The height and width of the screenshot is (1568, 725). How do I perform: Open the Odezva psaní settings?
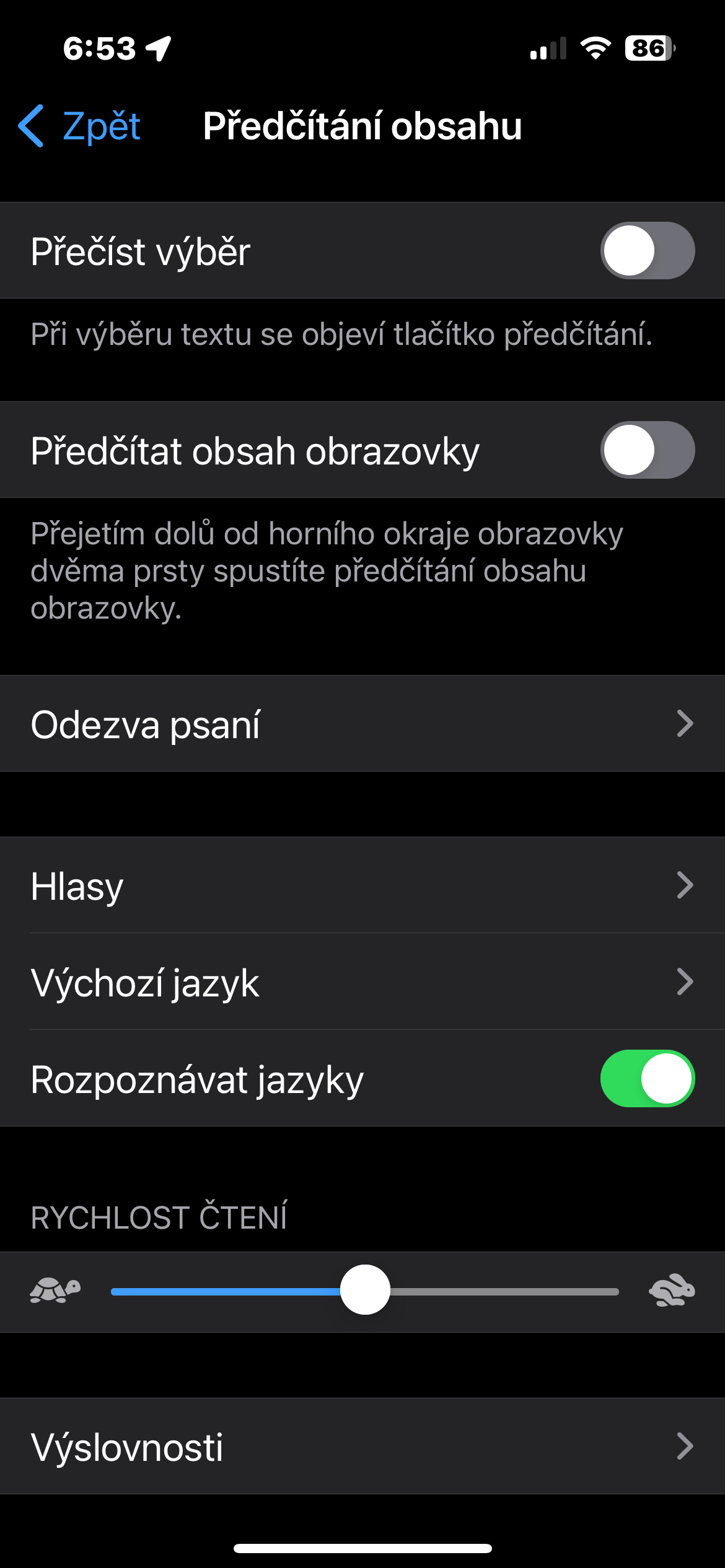(362, 723)
